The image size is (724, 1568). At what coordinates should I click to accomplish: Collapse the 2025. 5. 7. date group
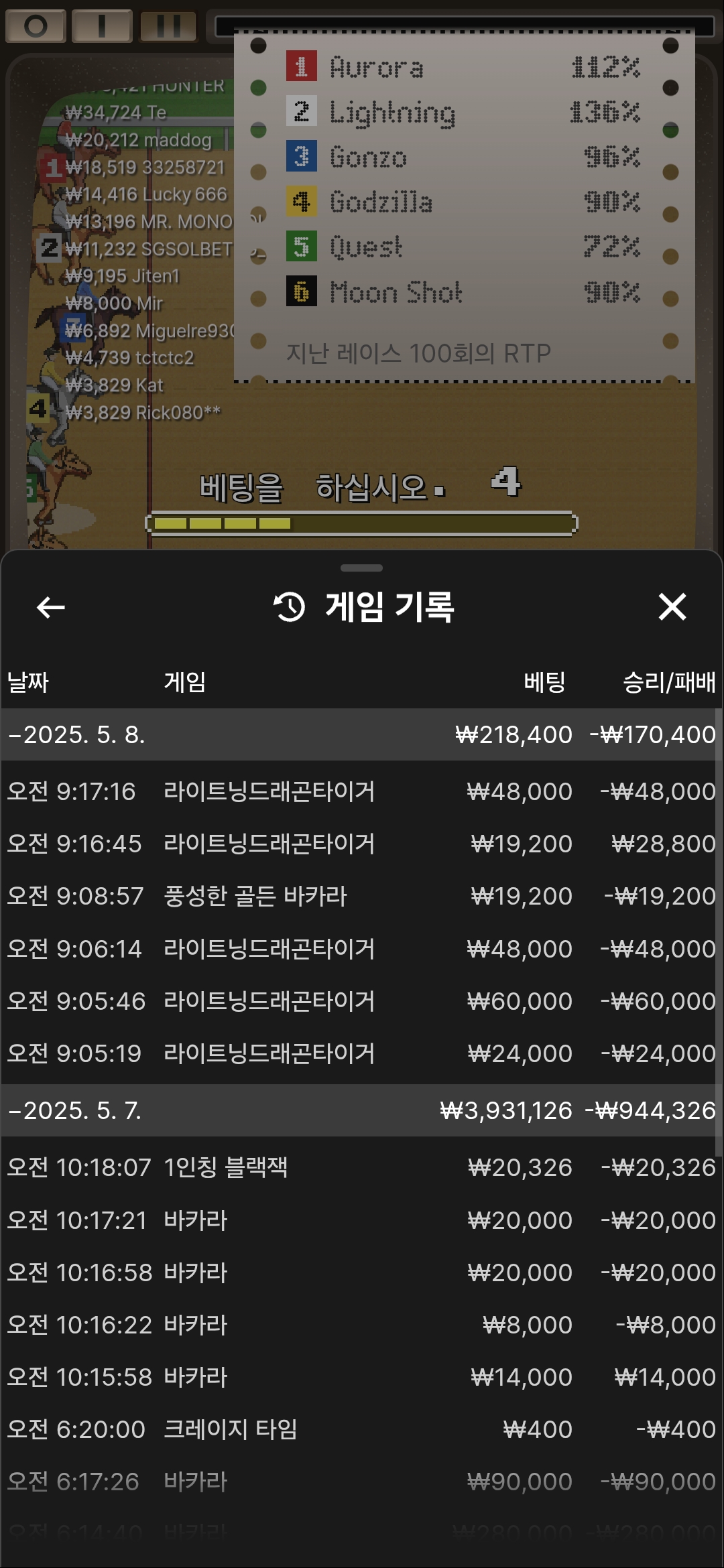click(75, 1111)
